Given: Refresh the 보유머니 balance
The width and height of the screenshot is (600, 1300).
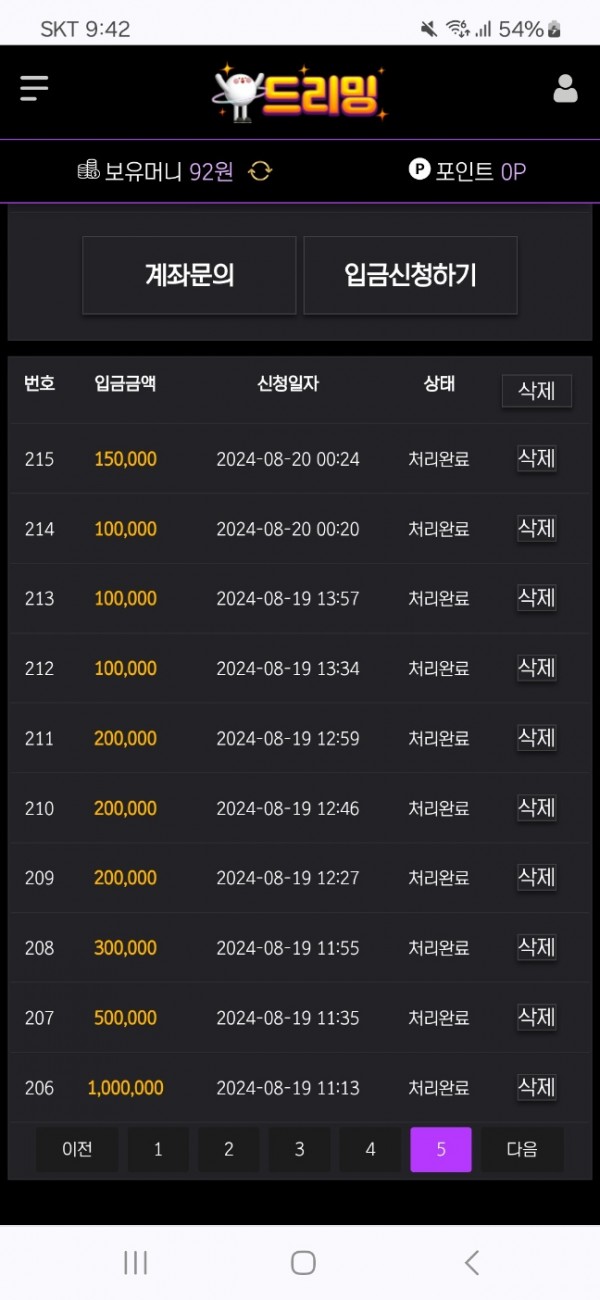Looking at the screenshot, I should pos(260,171).
